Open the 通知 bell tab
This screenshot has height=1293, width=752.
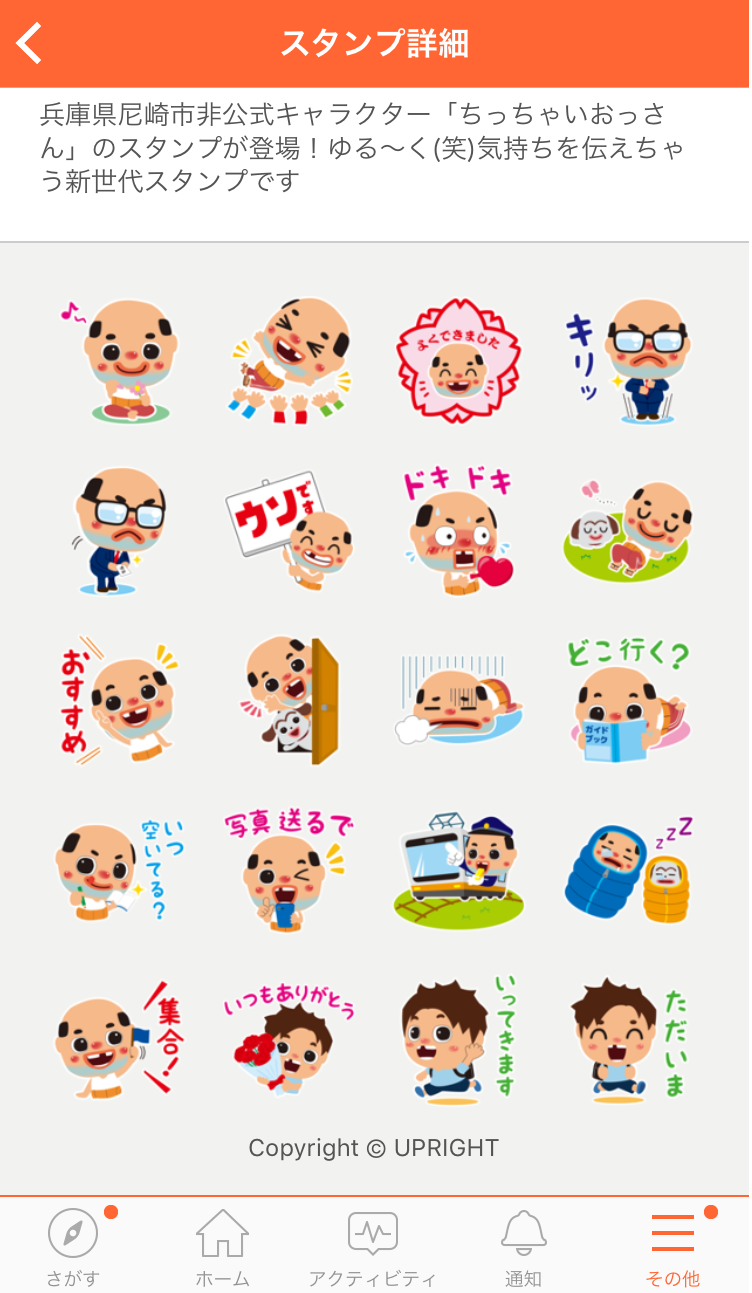(523, 1246)
